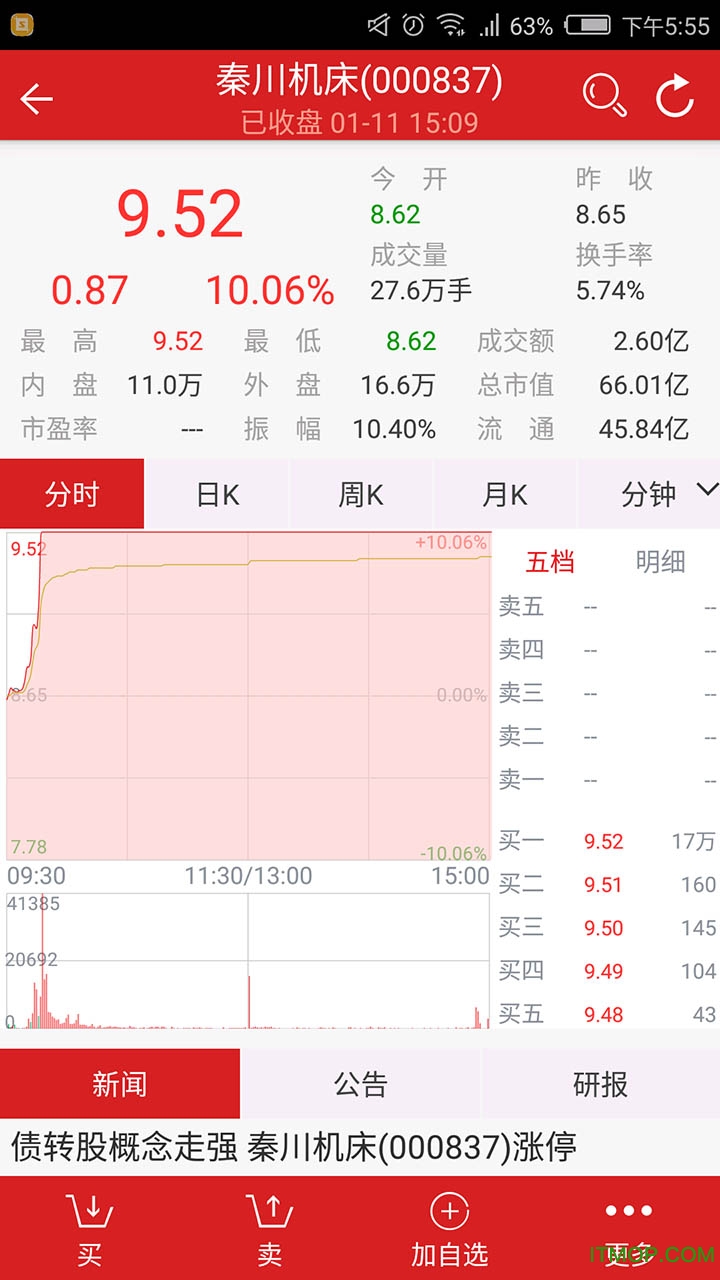Viewport: 720px width, 1280px height.
Task: Open the stock search magnifier icon
Action: tap(604, 96)
